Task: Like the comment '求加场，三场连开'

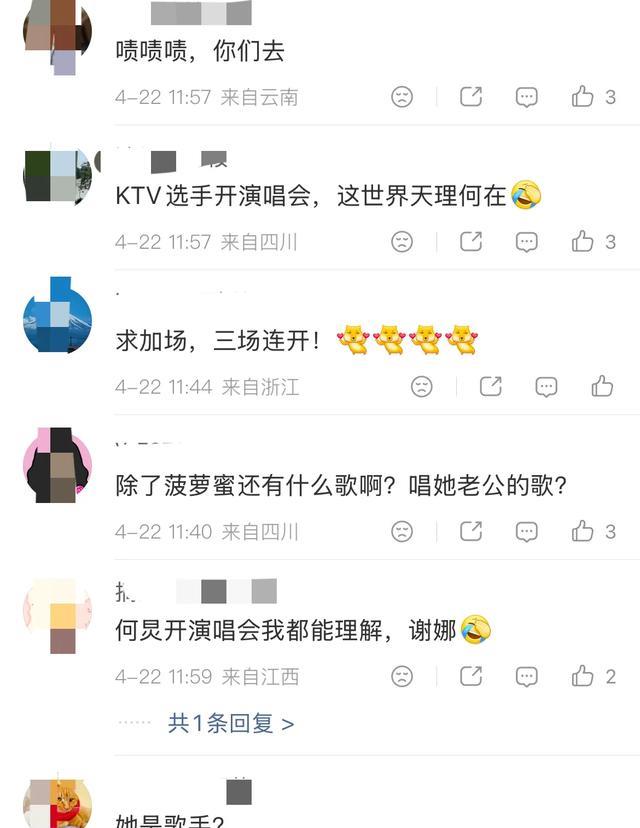Action: (602, 387)
